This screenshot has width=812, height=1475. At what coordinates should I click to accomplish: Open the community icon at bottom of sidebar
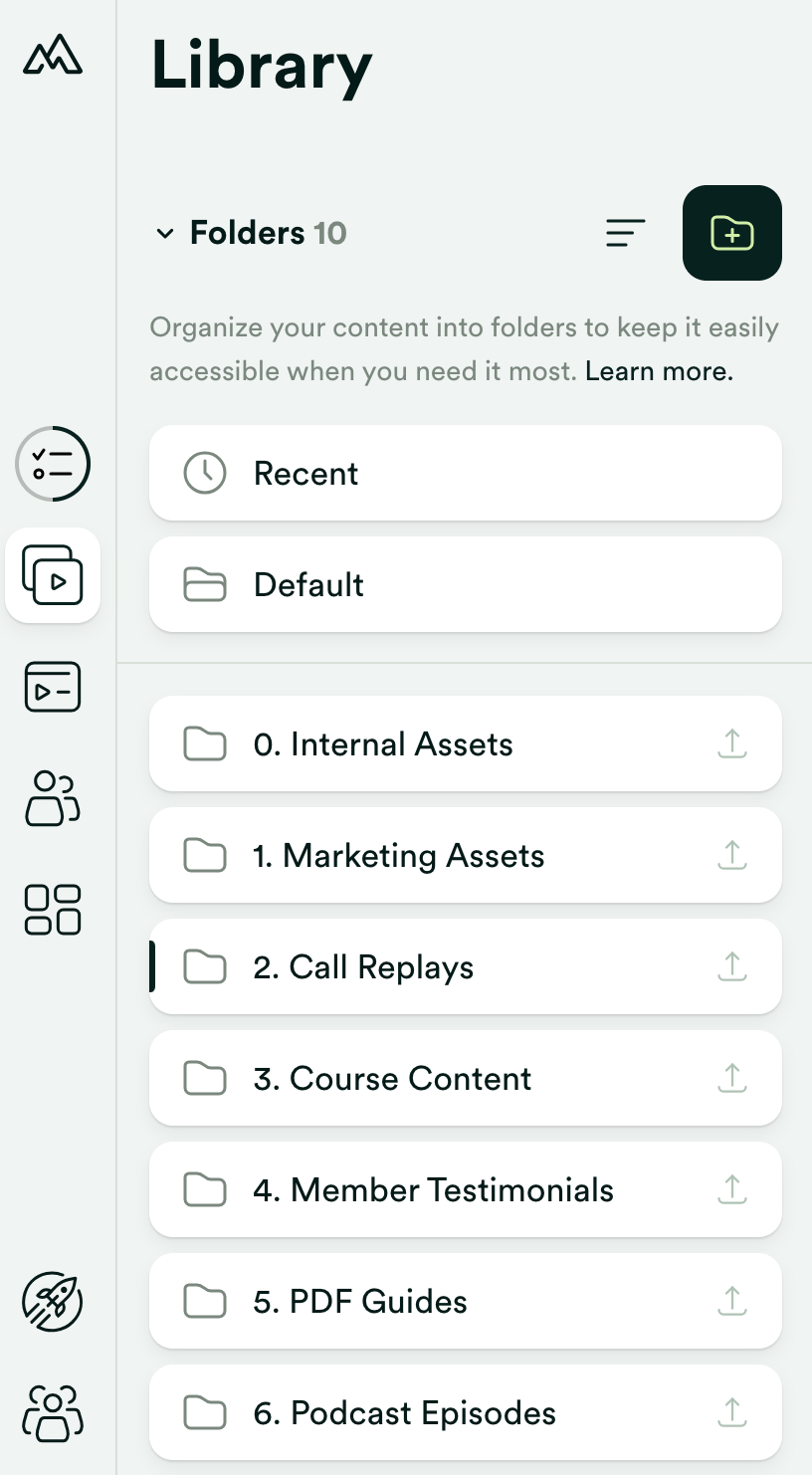(52, 1412)
